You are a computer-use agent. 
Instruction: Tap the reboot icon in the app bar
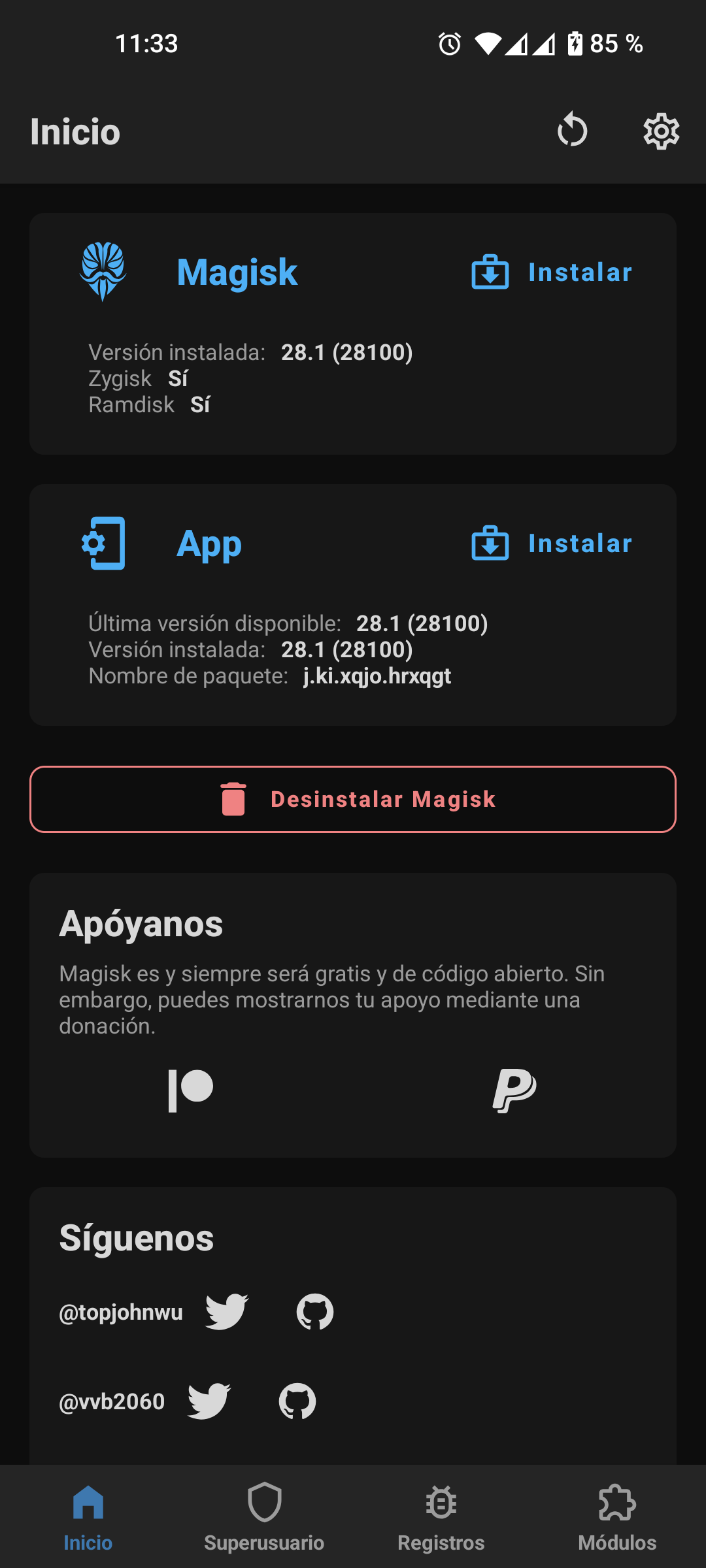click(572, 131)
